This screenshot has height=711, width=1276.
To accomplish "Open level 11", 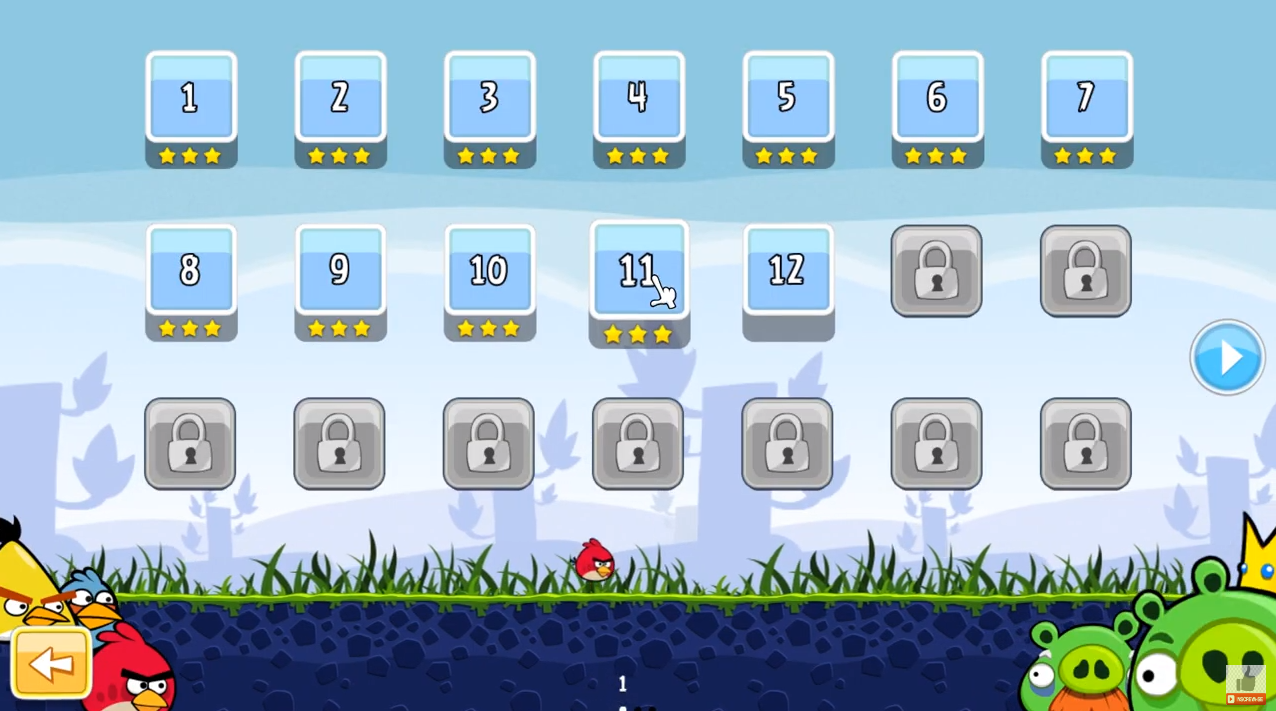I will 638,271.
